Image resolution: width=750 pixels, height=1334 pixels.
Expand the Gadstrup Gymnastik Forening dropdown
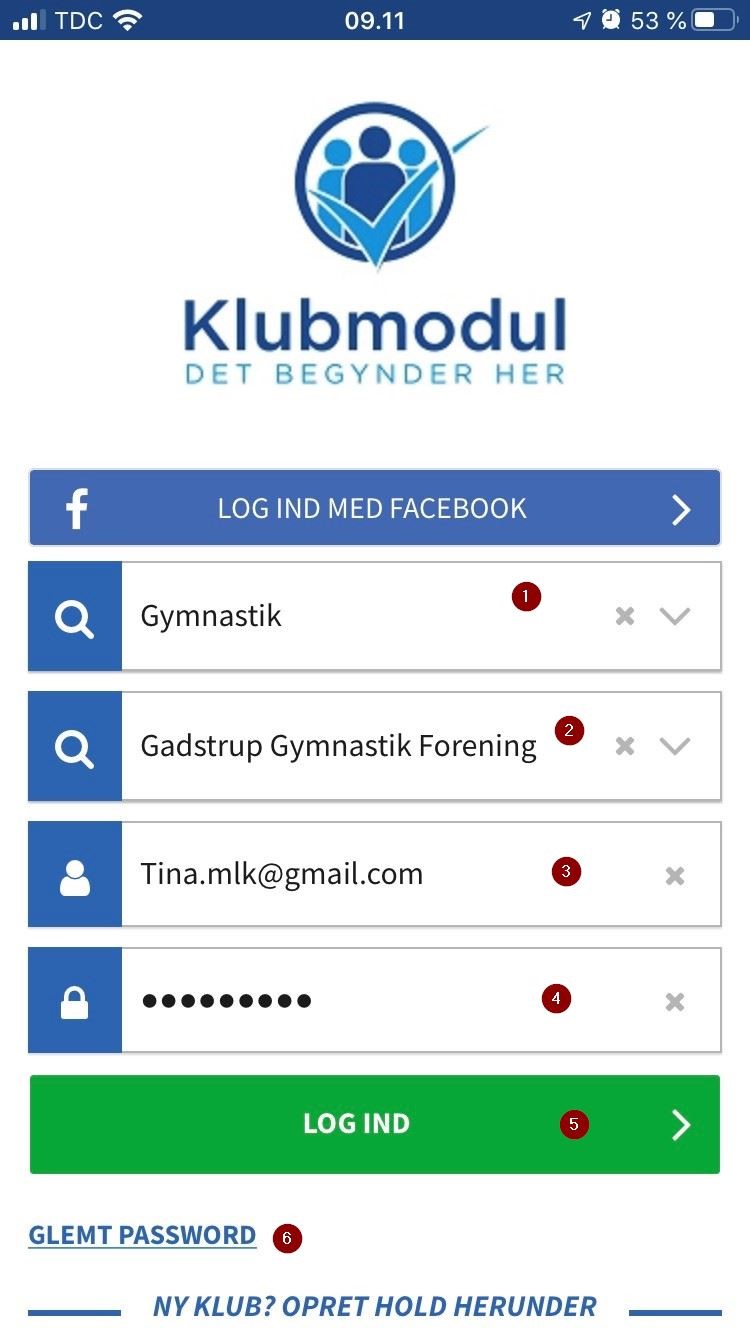pos(676,746)
